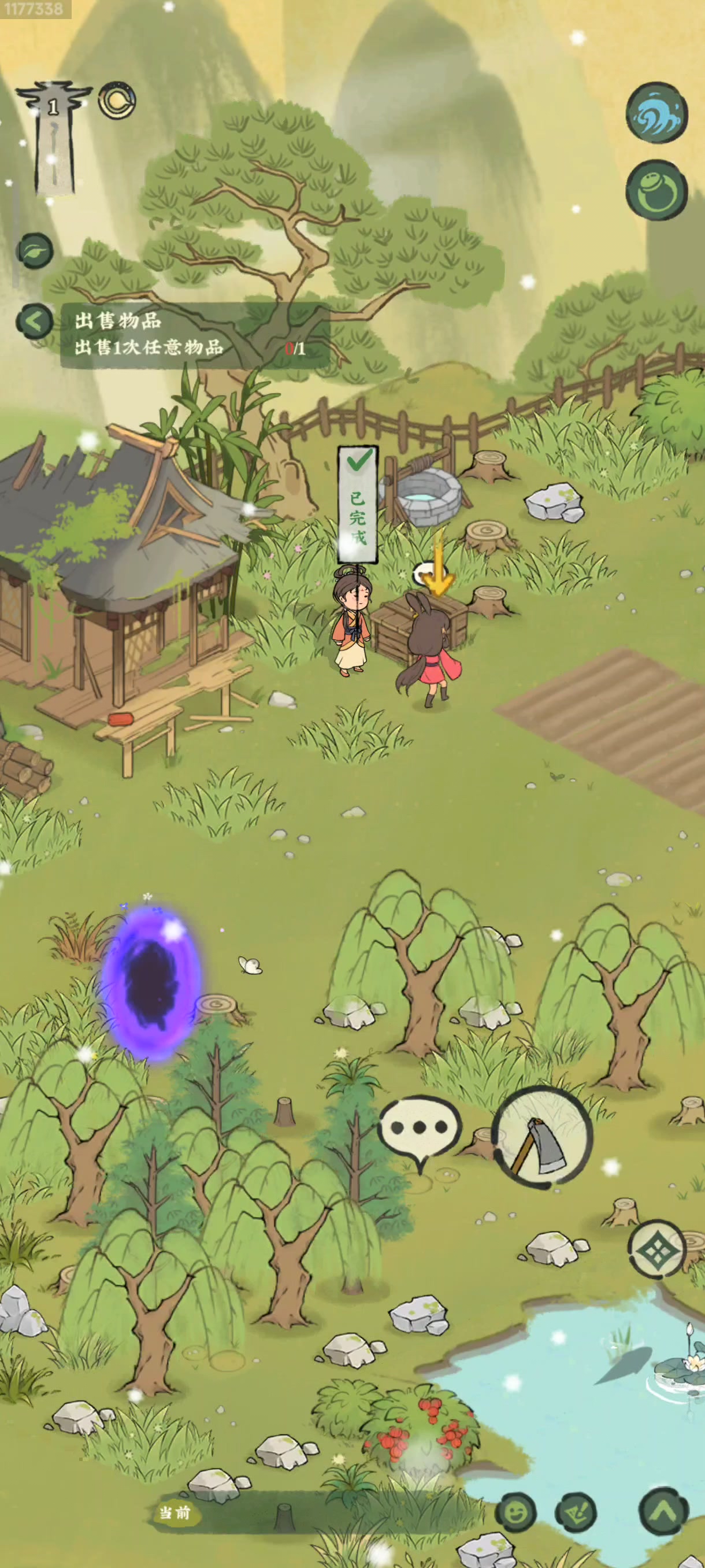Use the axe action button

(x=541, y=1136)
